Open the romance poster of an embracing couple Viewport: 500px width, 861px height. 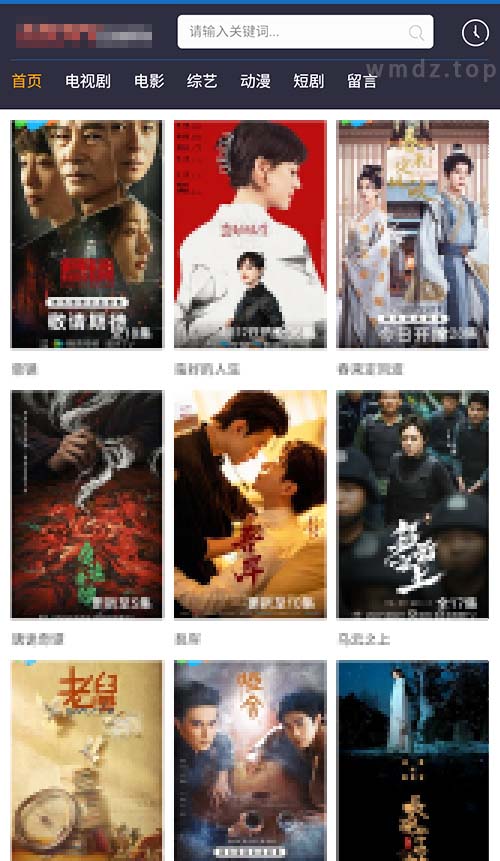point(250,504)
